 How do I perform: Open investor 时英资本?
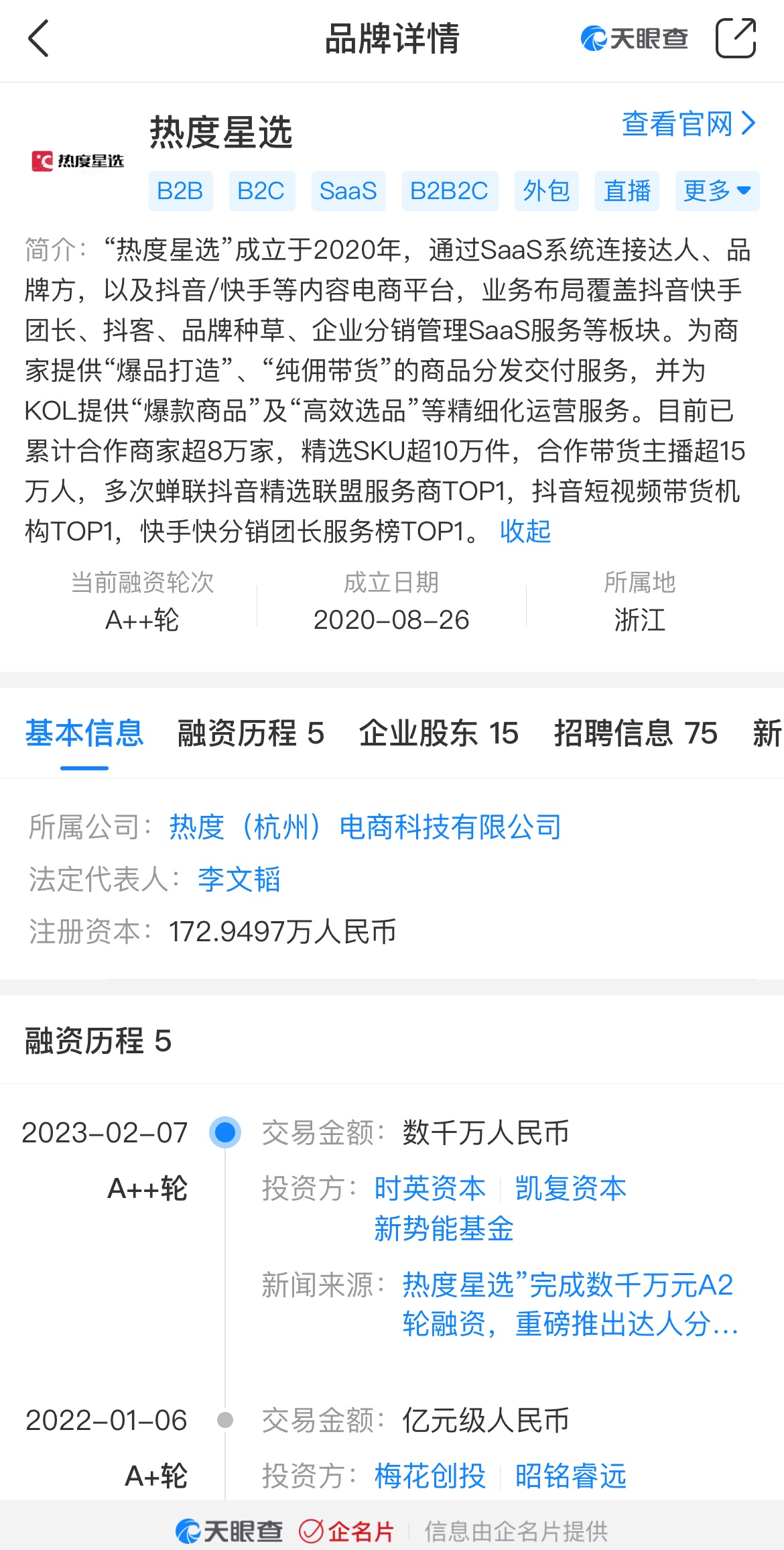pyautogui.click(x=430, y=1189)
